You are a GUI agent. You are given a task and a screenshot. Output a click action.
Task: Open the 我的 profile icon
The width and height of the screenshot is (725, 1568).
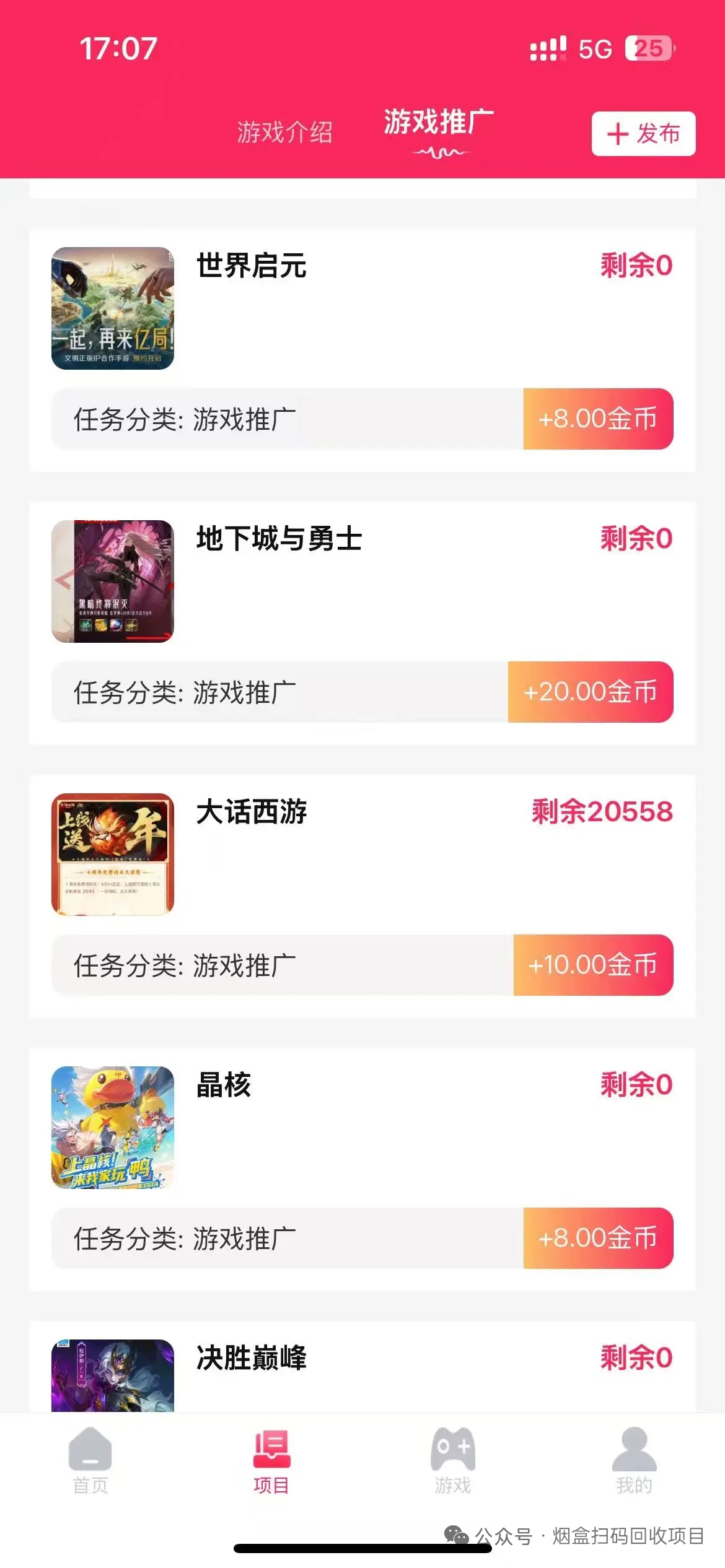click(633, 1449)
